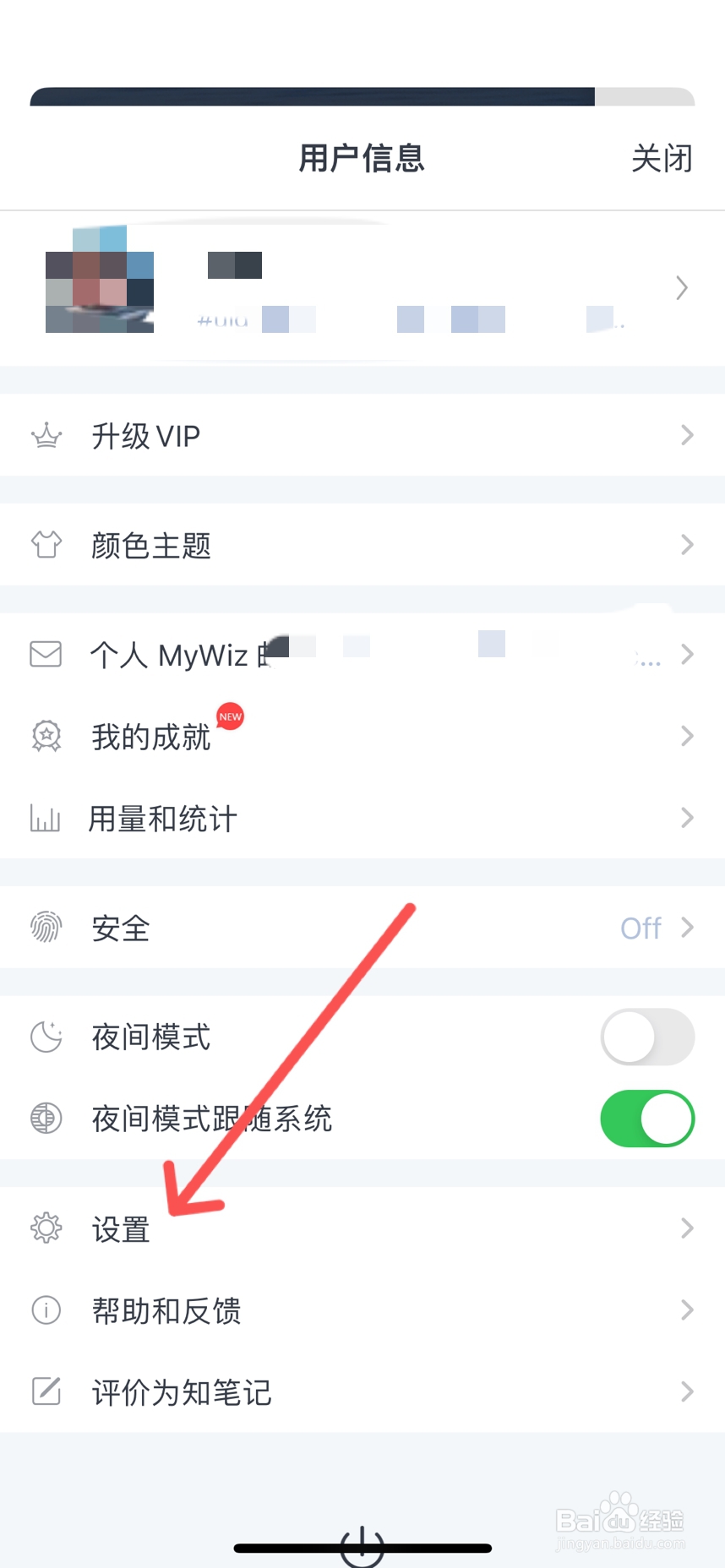Select the 用户信息 title
Viewport: 725px width, 1568px height.
pyautogui.click(x=362, y=159)
